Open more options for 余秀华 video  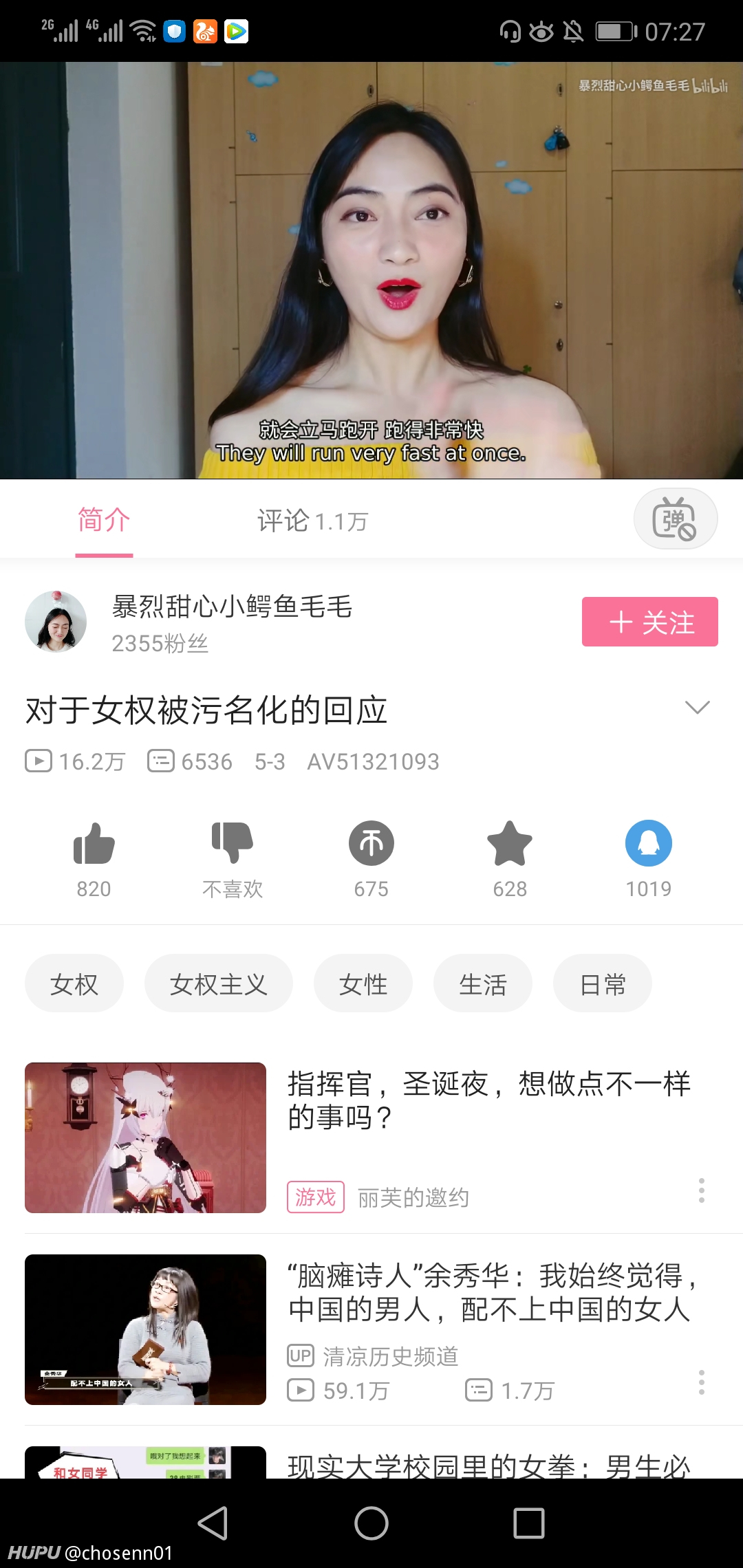[701, 1382]
